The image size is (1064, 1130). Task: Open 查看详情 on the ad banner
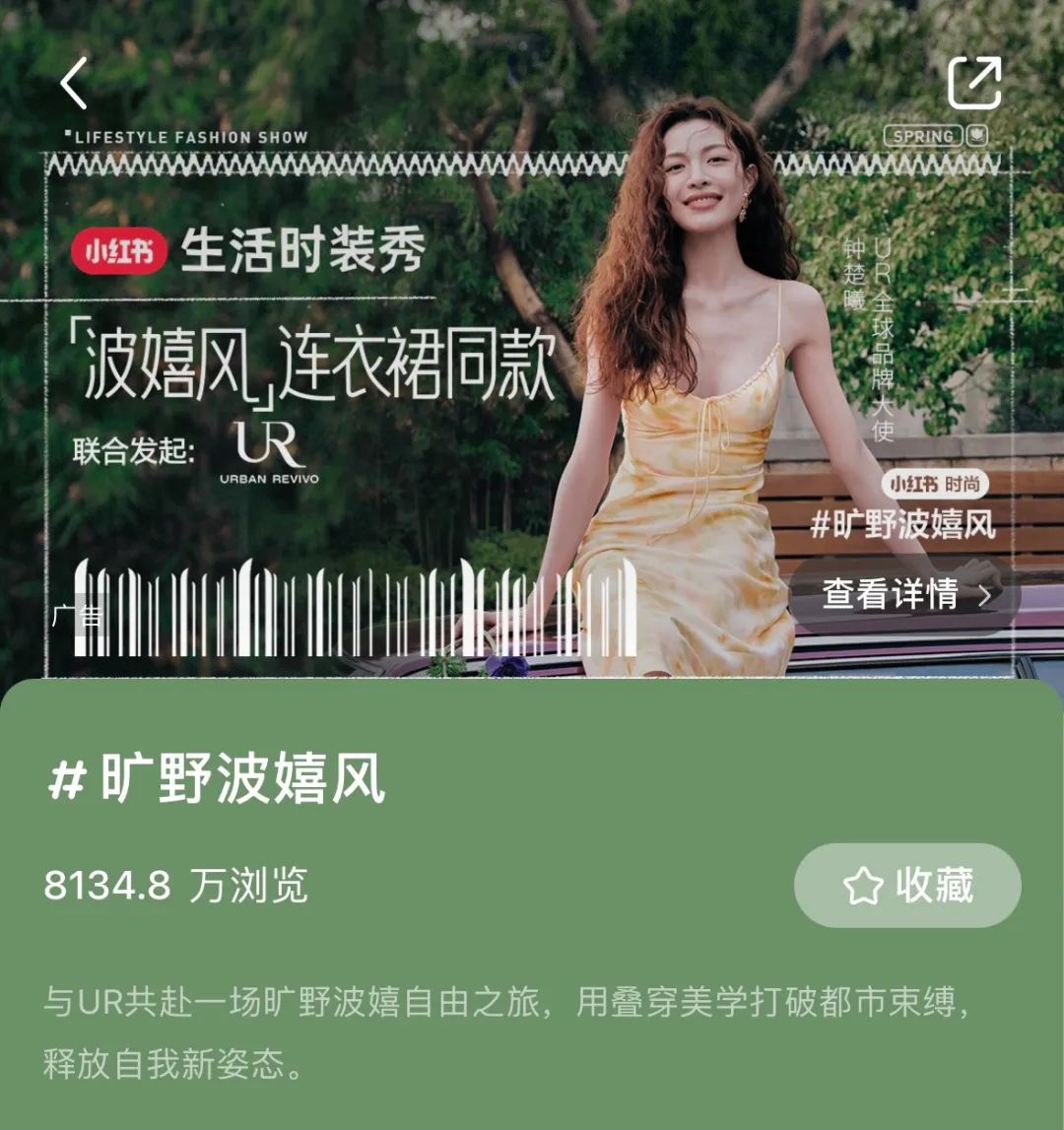(x=905, y=594)
